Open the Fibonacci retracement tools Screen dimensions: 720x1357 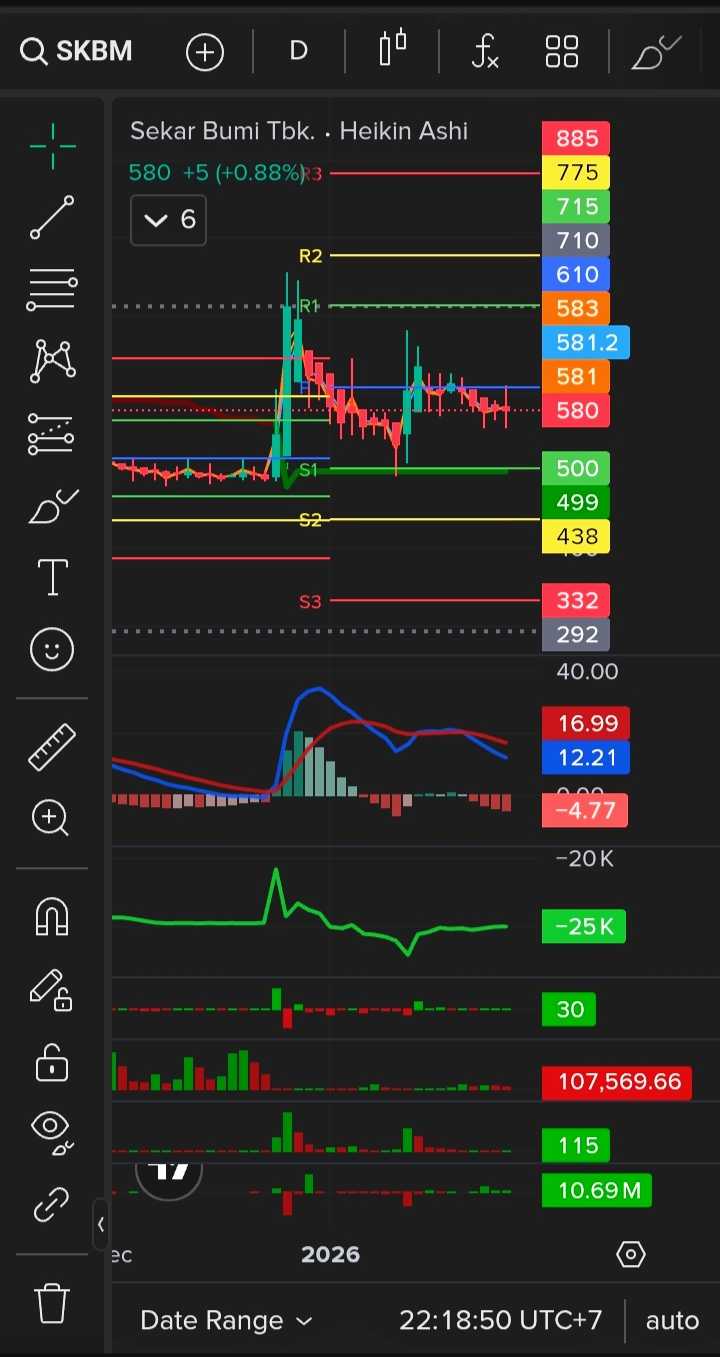(x=52, y=290)
